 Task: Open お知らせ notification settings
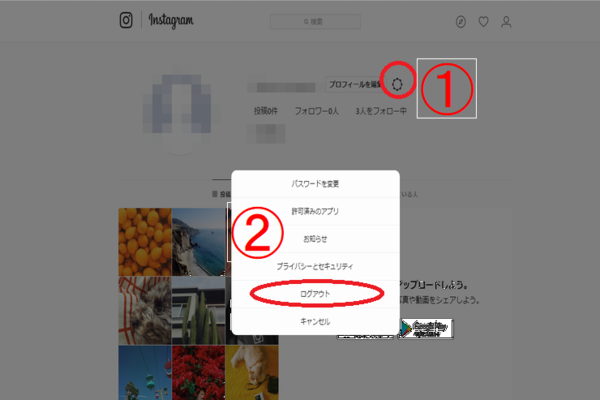coord(315,239)
